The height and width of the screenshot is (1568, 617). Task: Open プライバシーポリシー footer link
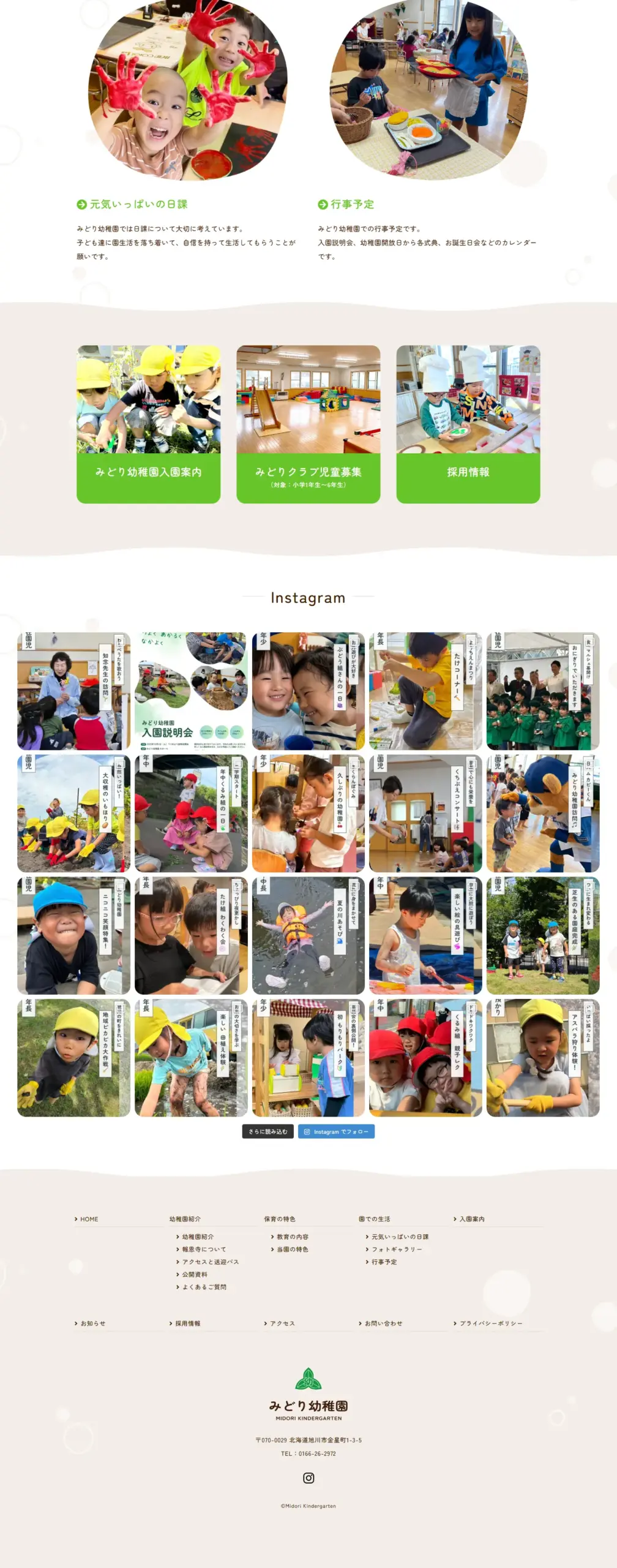click(x=490, y=1323)
